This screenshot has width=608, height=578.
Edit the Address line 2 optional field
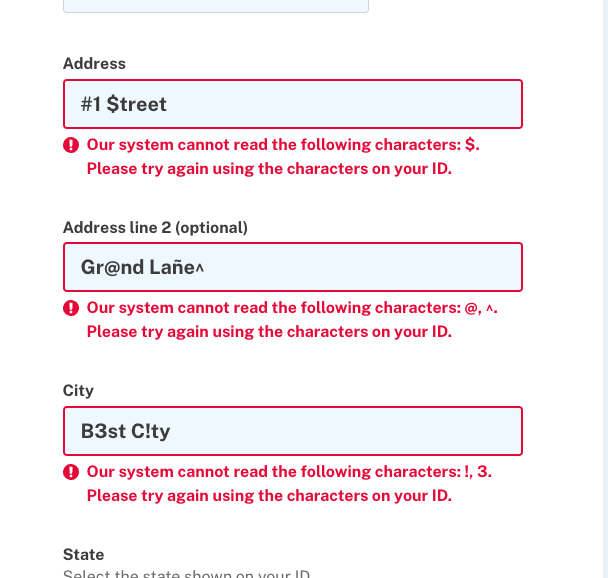click(292, 267)
